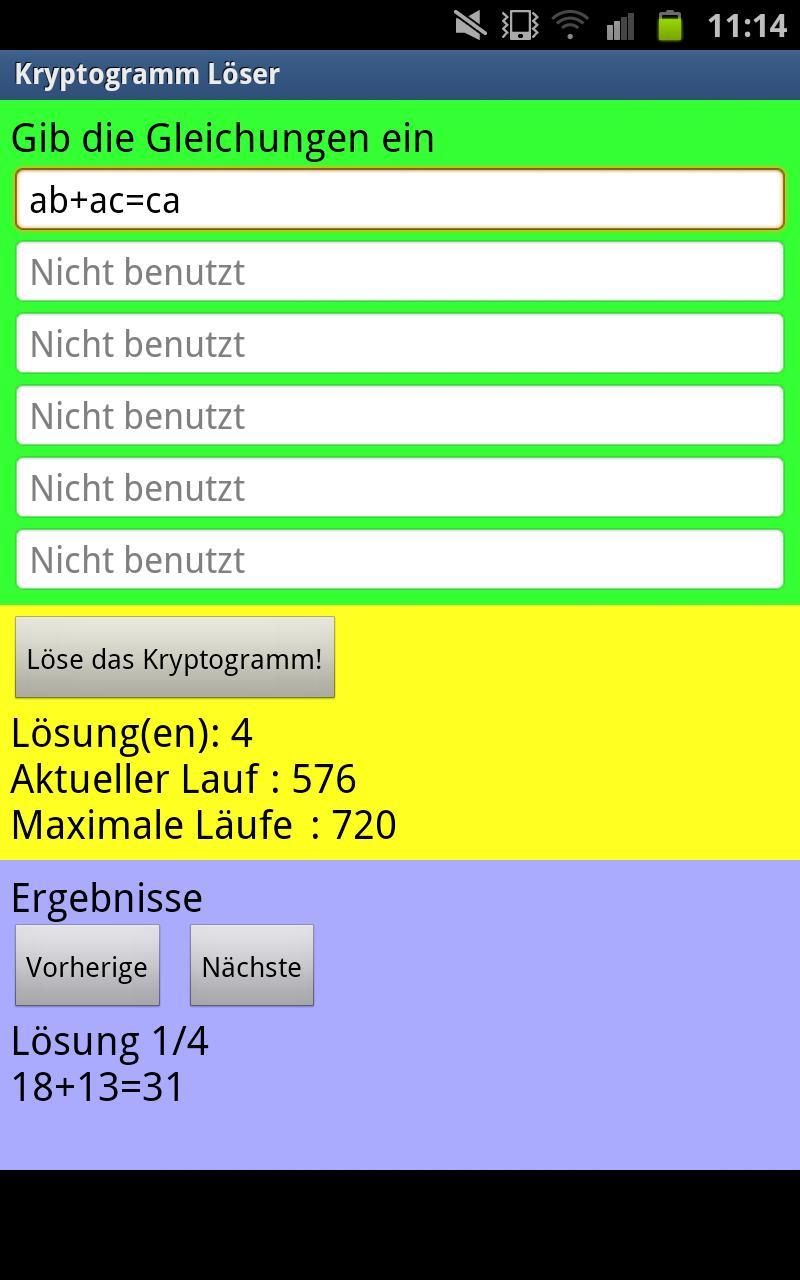The width and height of the screenshot is (800, 1280).
Task: Select the third Nicht benutzt field
Action: coord(399,416)
